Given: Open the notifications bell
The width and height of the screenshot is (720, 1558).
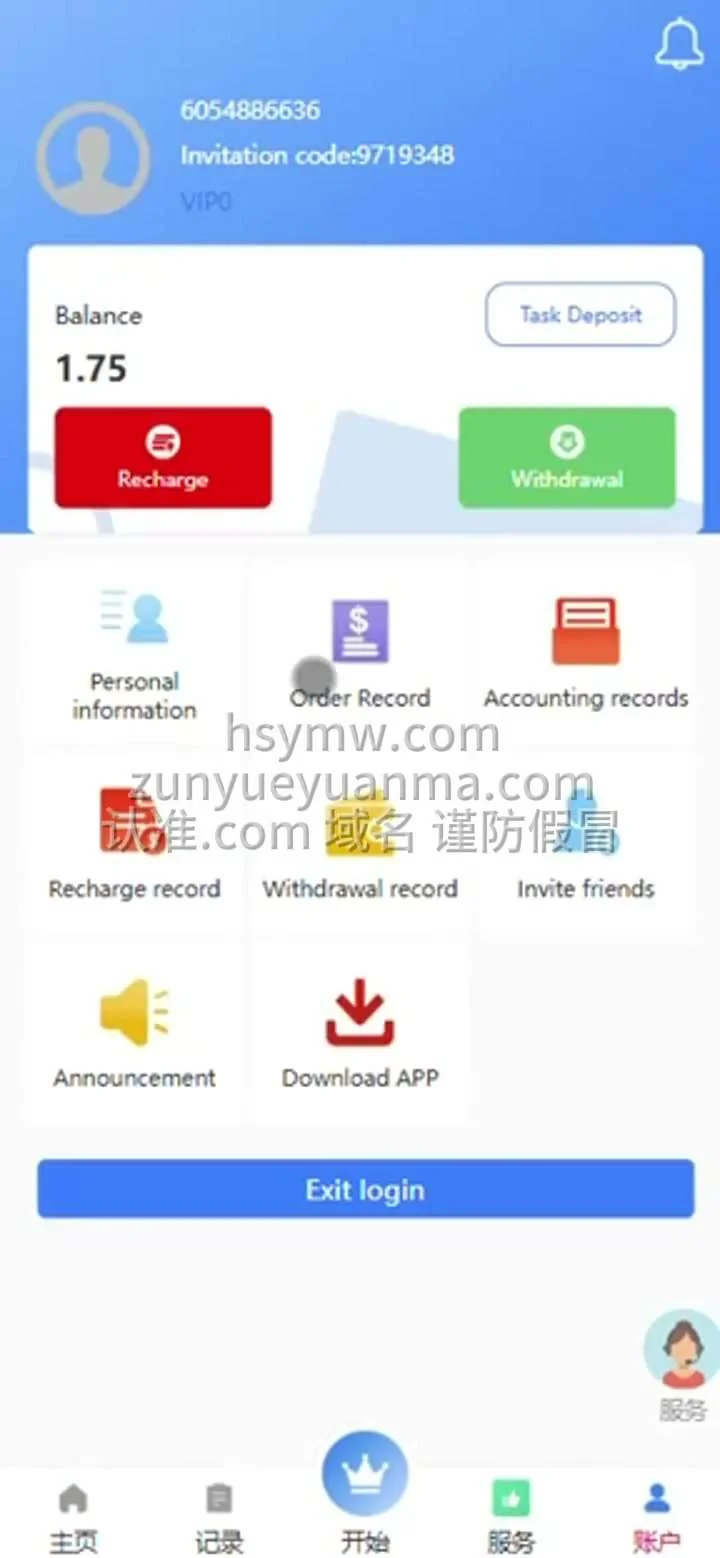Looking at the screenshot, I should (x=678, y=44).
